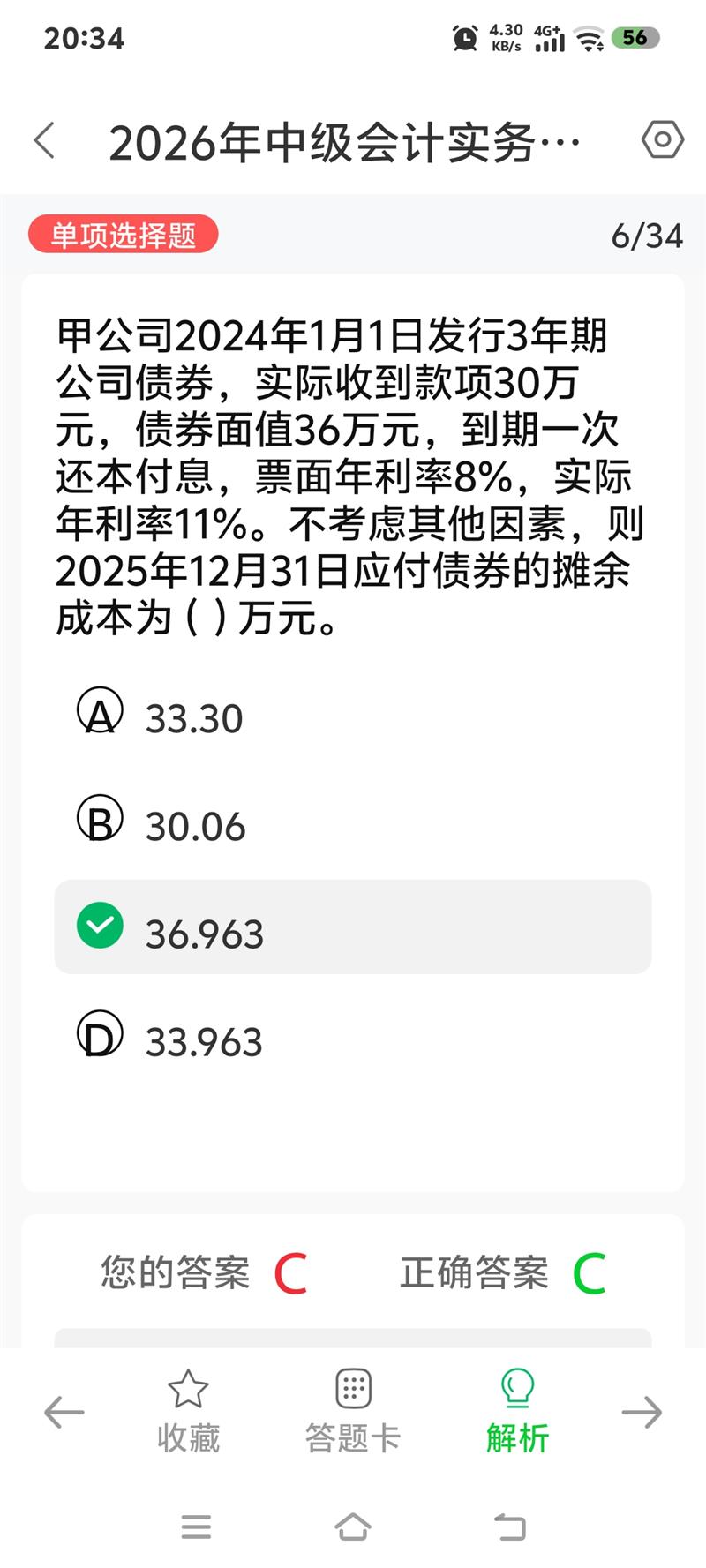Go to the previous question arrow

coord(64,1412)
